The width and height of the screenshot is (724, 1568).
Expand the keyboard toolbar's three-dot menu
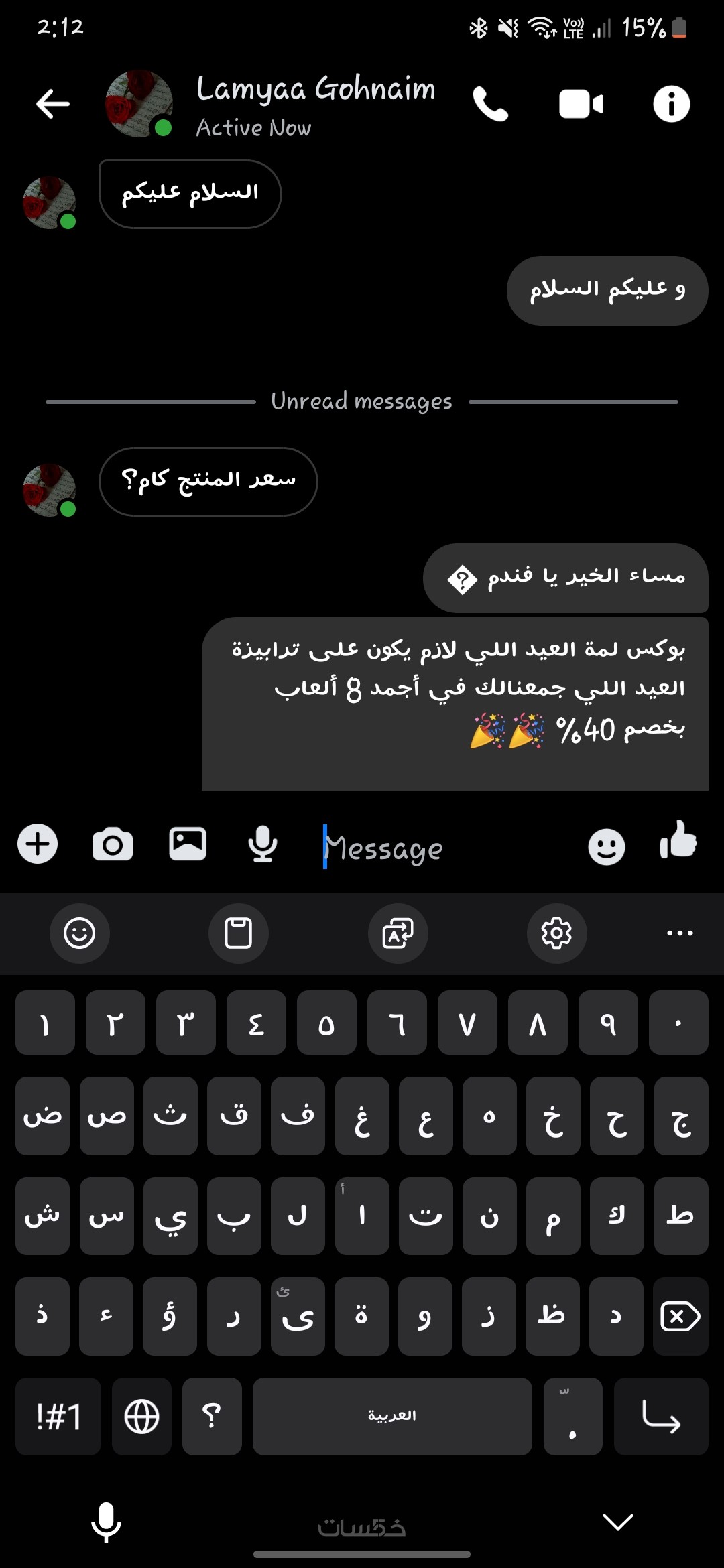680,933
